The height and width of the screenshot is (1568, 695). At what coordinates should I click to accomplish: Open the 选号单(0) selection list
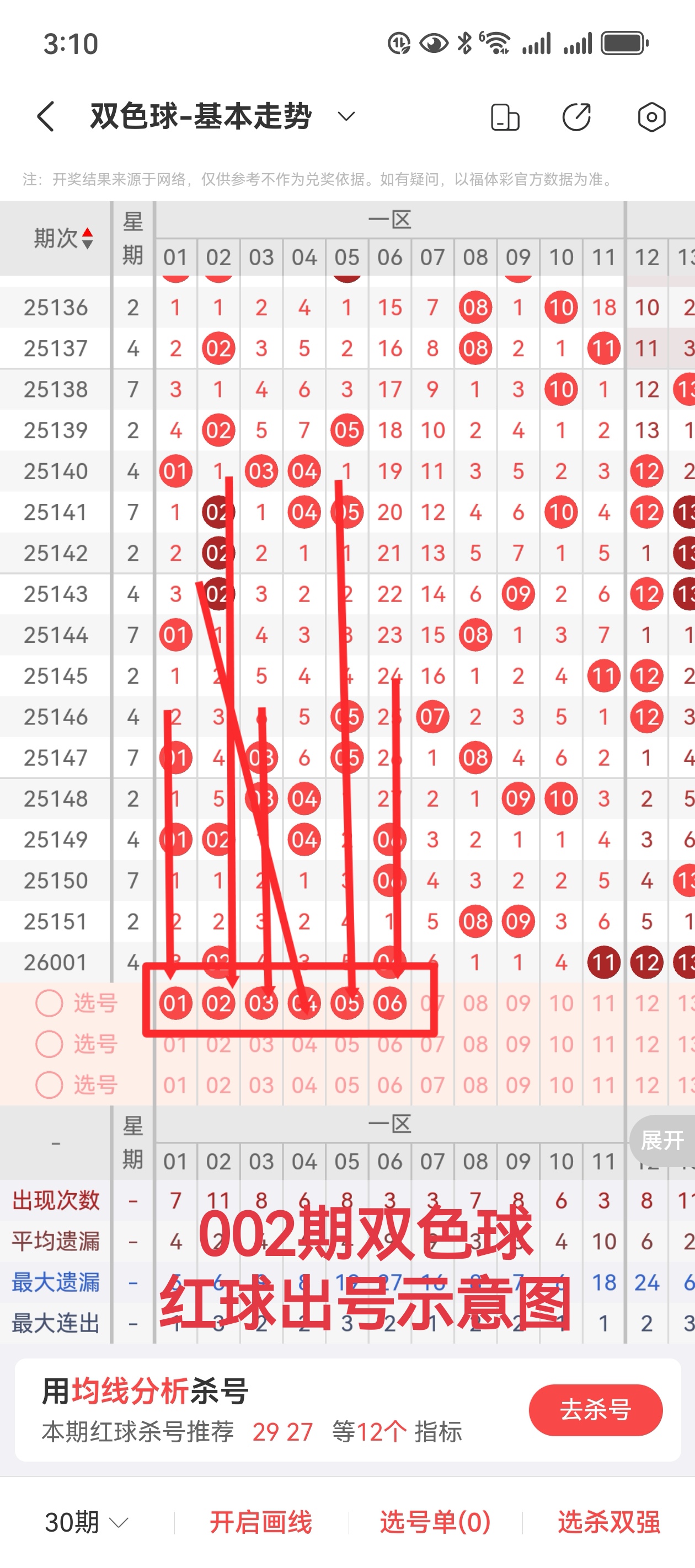pyautogui.click(x=435, y=1522)
